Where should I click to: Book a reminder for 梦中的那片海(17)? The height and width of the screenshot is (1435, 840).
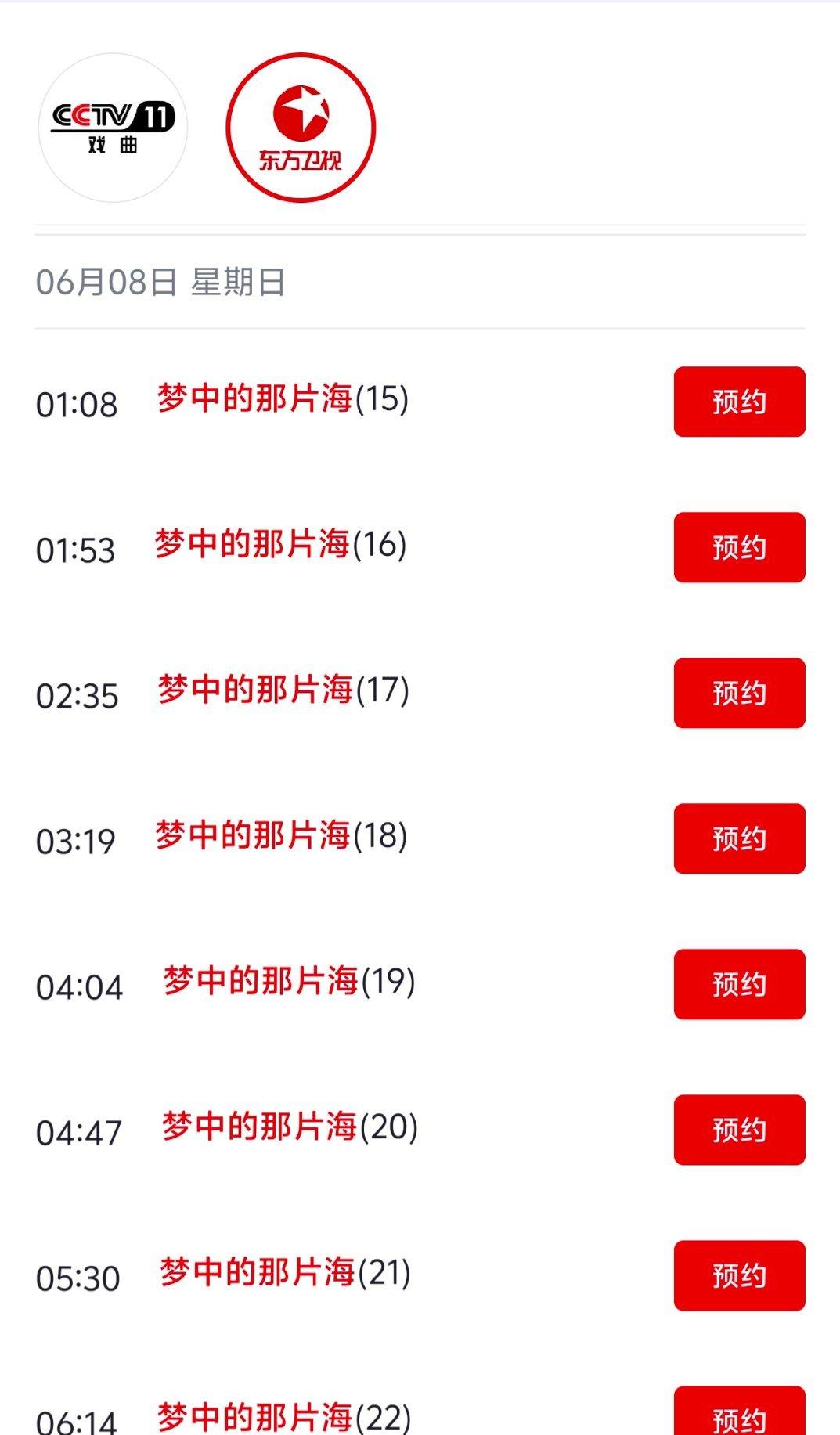point(739,693)
